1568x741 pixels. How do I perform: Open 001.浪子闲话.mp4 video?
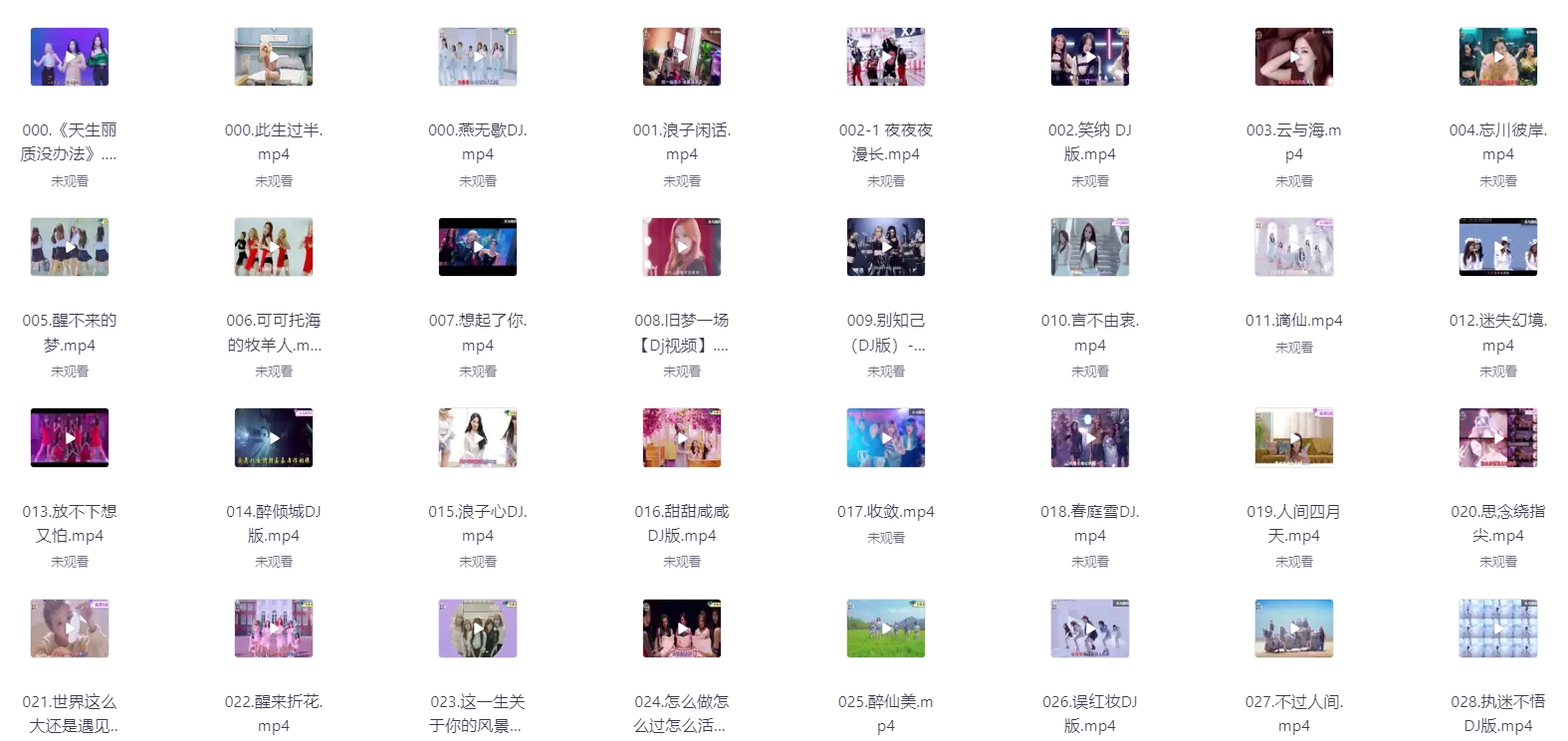[x=682, y=57]
